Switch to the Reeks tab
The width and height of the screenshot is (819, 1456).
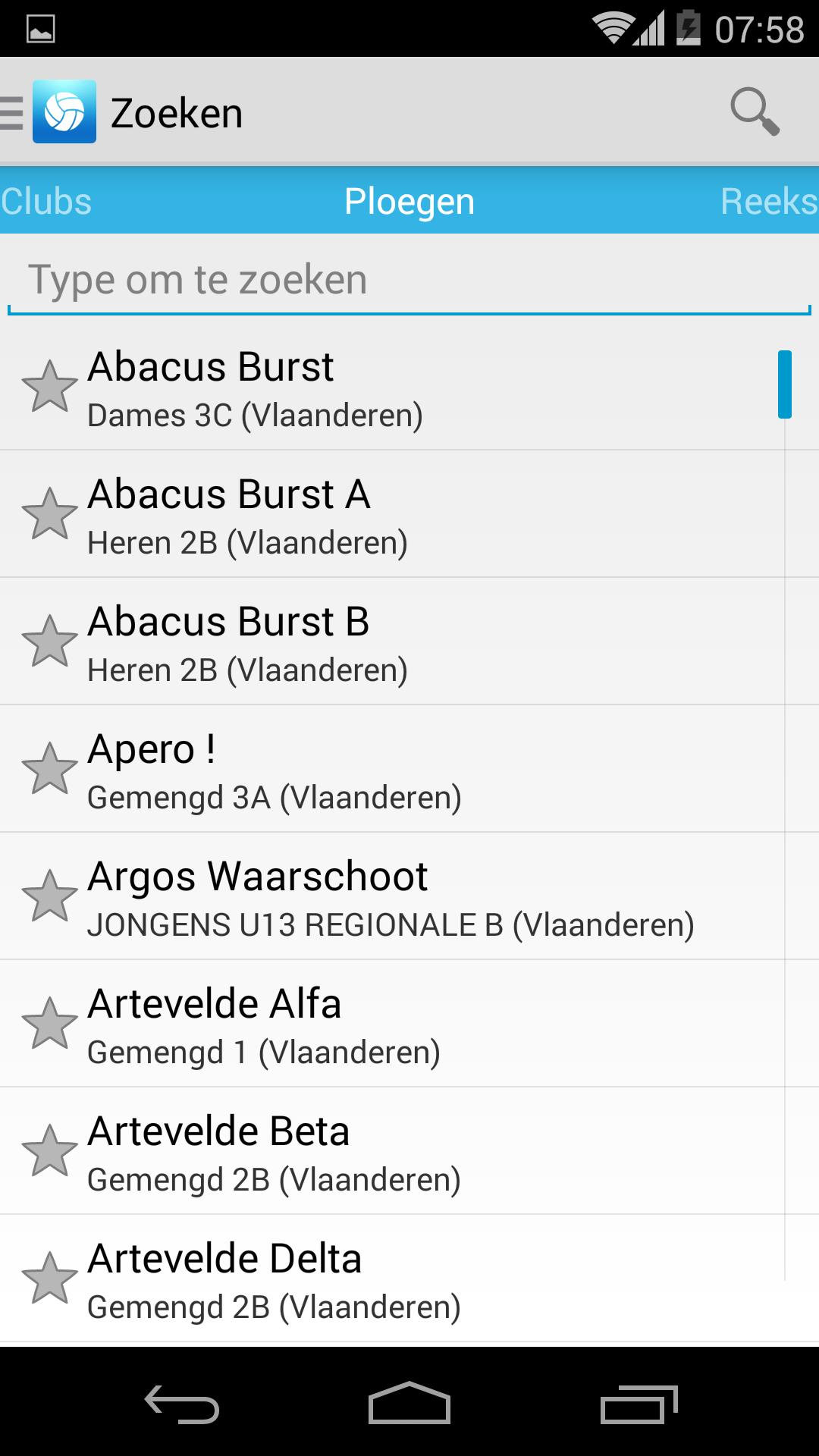(x=768, y=202)
